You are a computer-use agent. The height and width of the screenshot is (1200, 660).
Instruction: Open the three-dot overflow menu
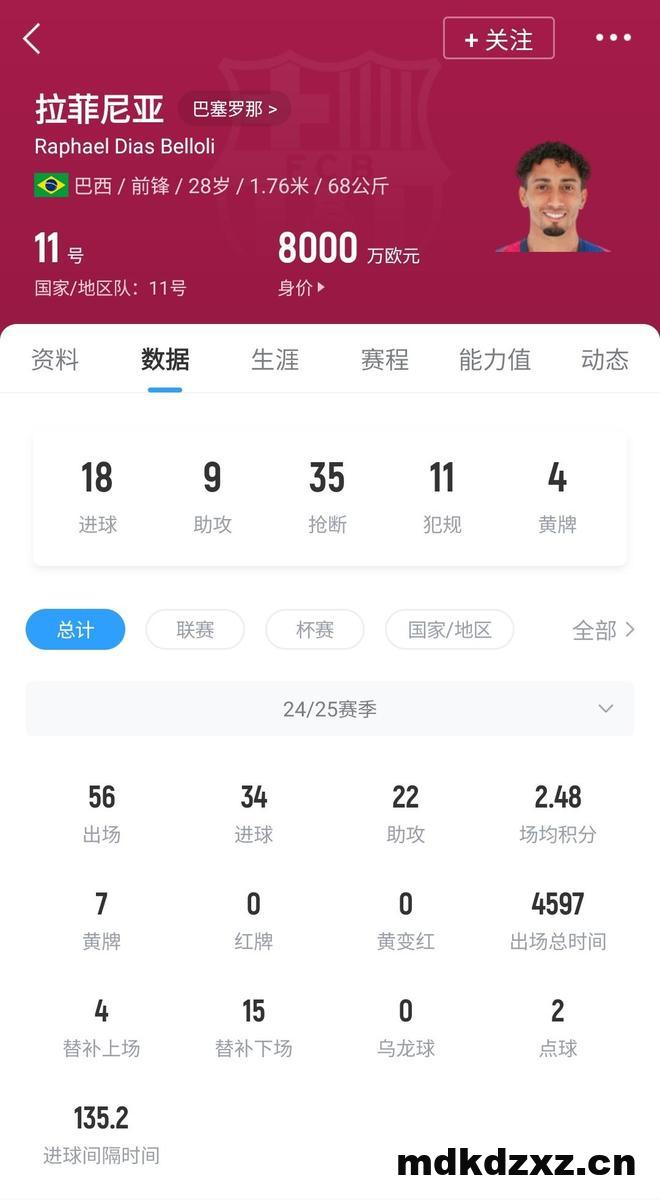(613, 38)
